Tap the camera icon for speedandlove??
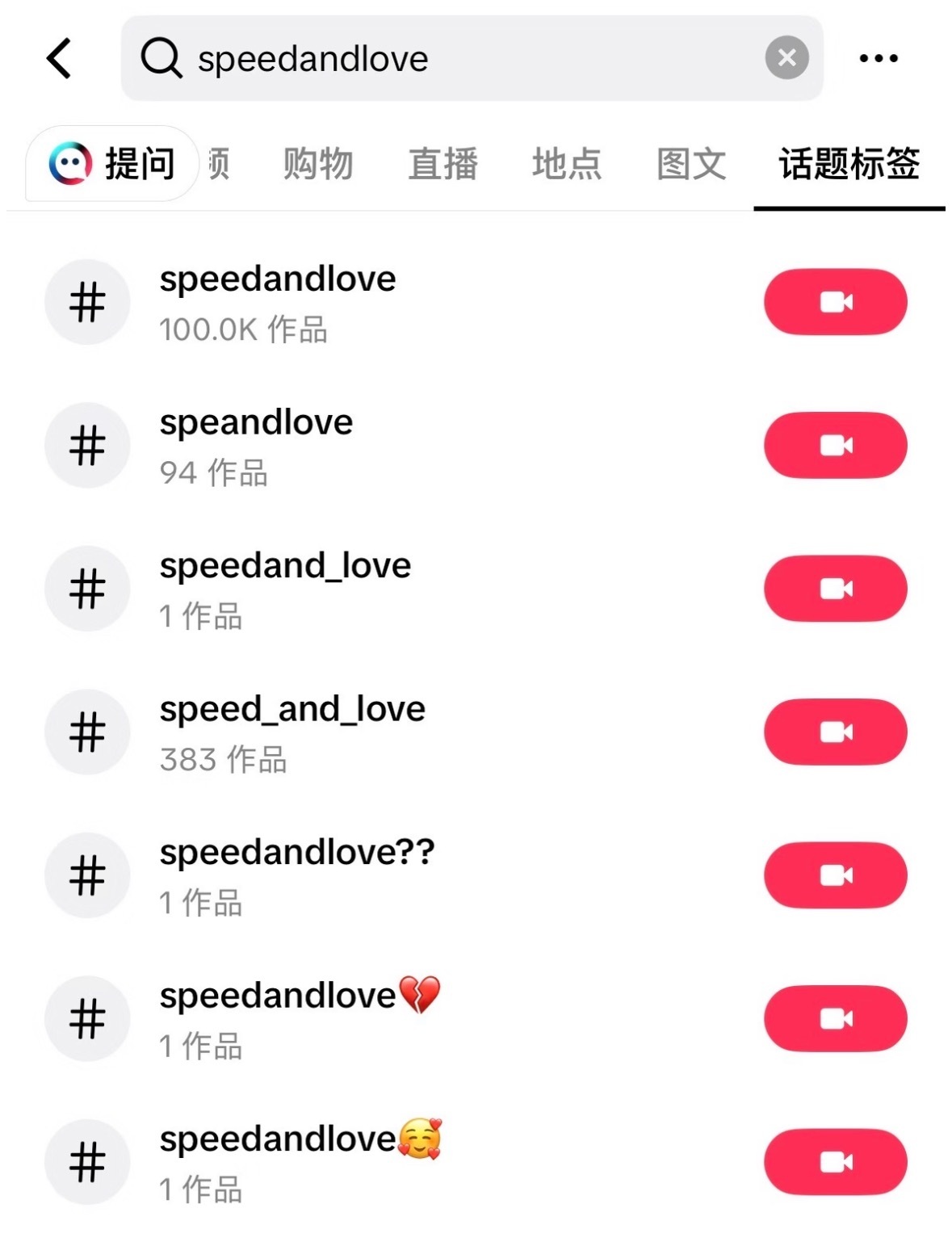 pyautogui.click(x=835, y=875)
